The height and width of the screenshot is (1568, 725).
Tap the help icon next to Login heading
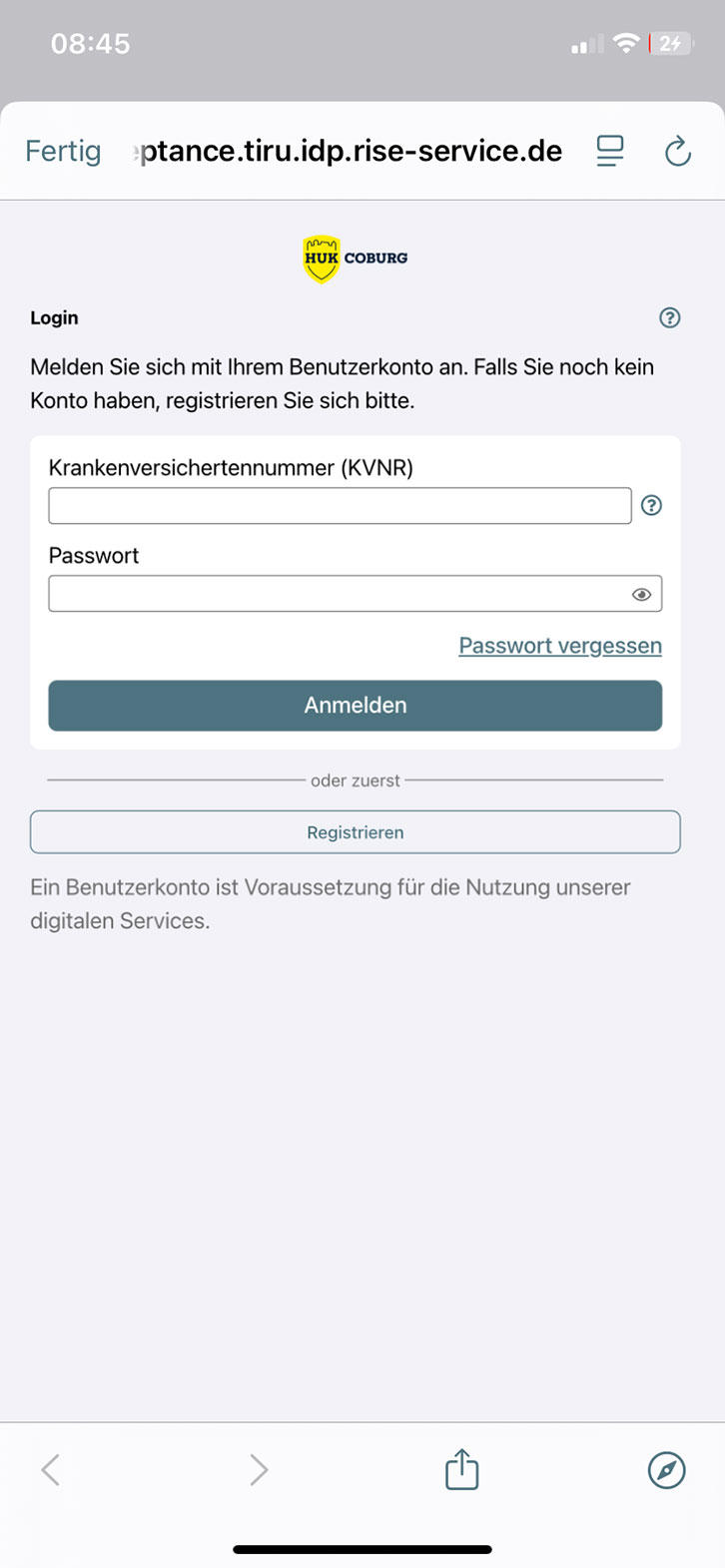tap(669, 317)
